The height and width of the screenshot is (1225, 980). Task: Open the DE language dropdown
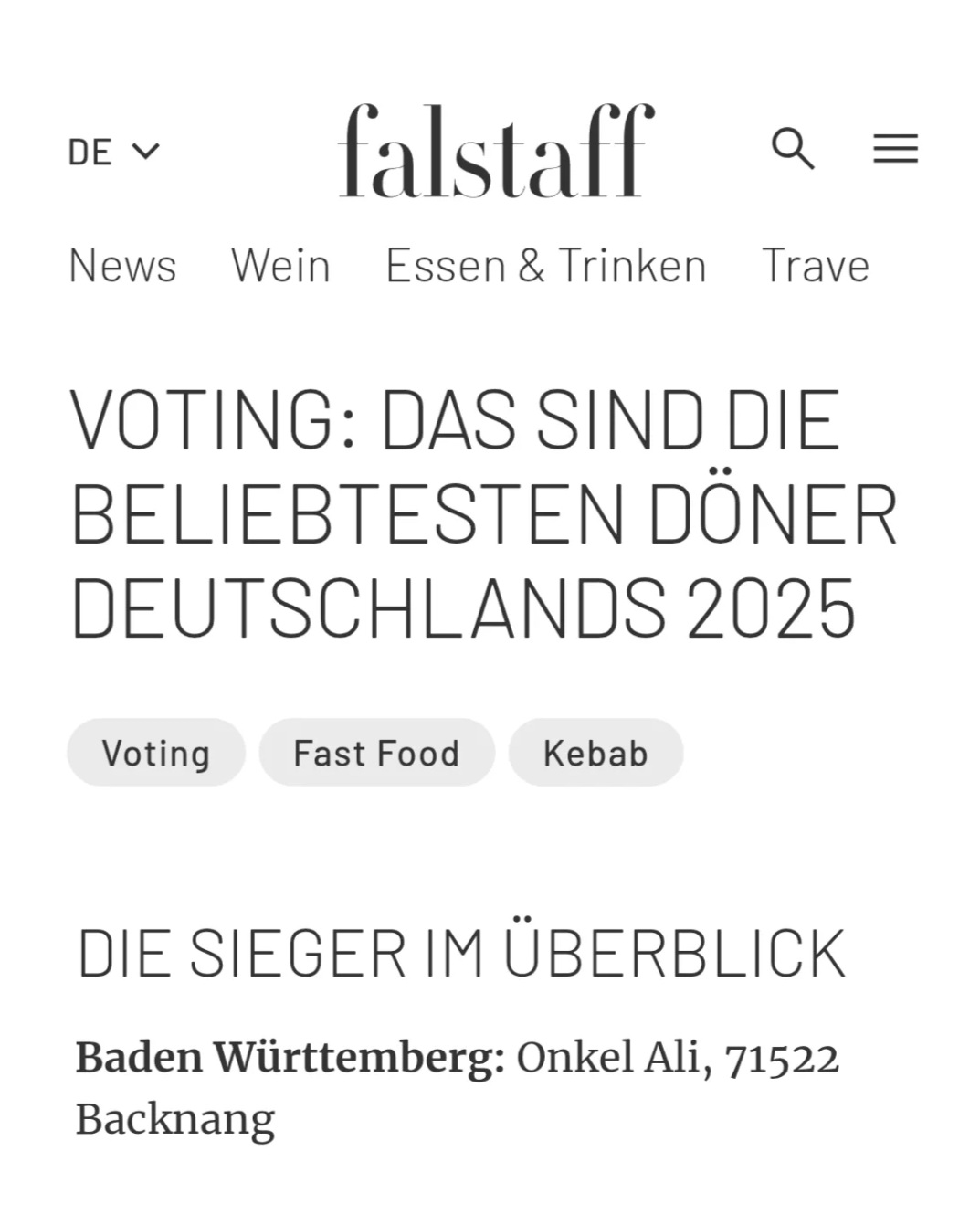pyautogui.click(x=113, y=152)
